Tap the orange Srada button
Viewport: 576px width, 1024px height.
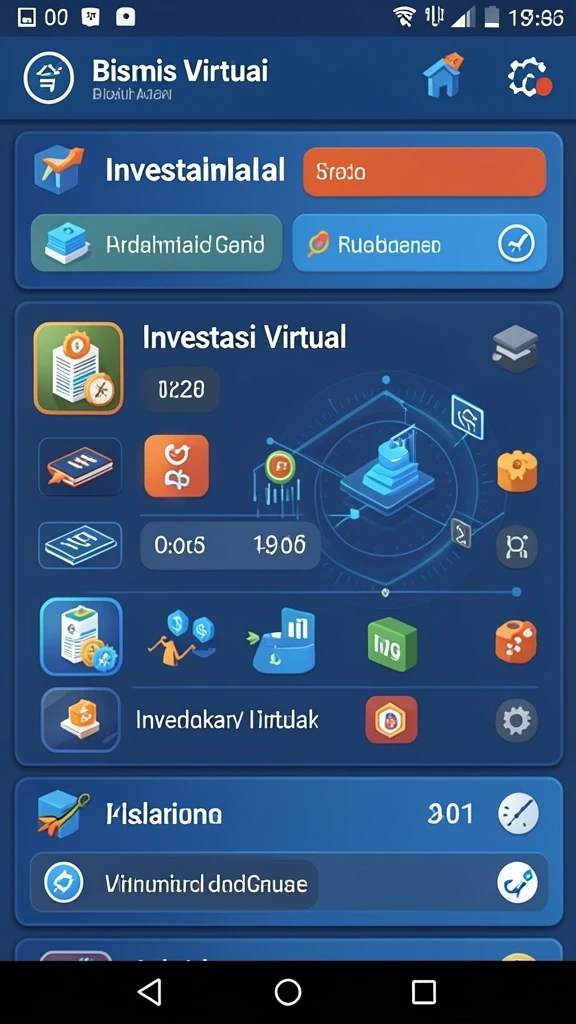[424, 172]
